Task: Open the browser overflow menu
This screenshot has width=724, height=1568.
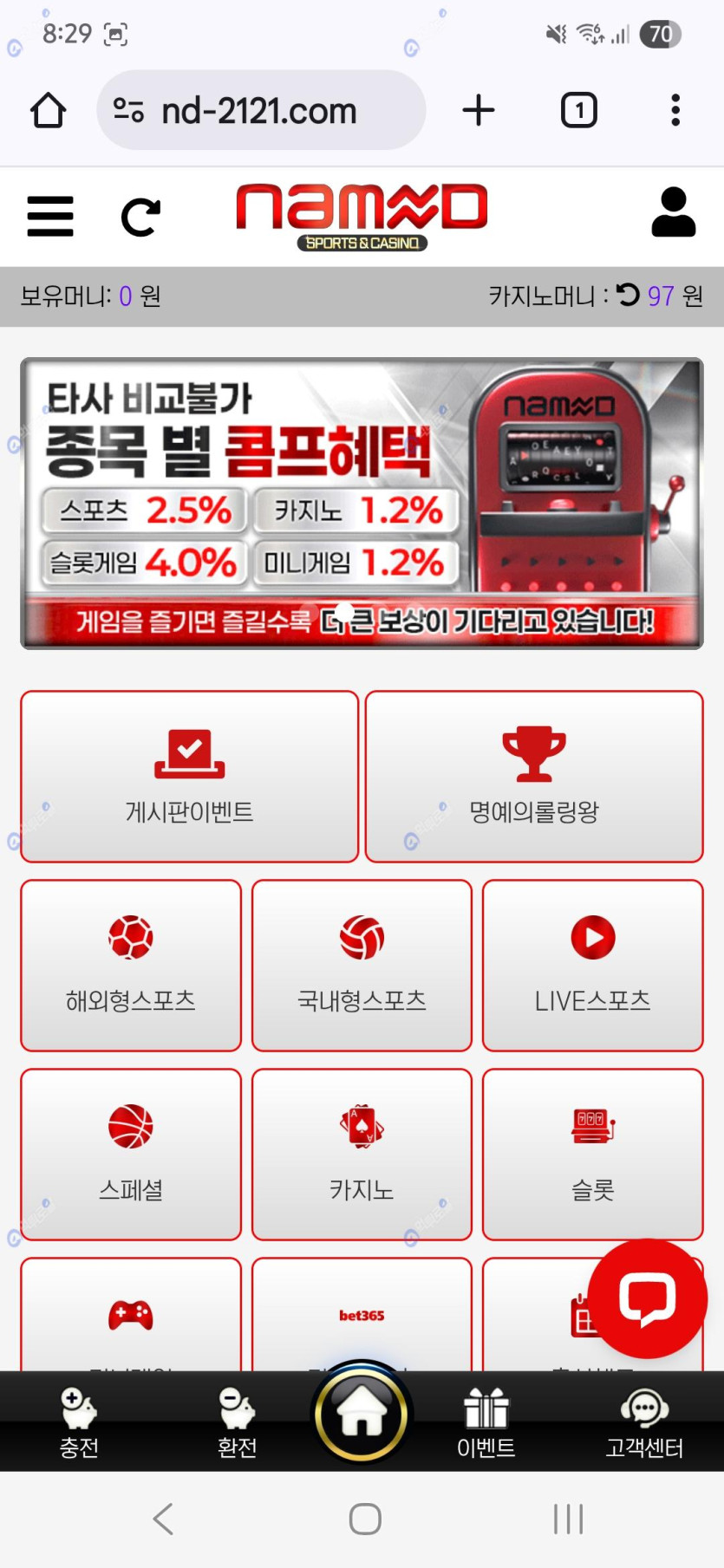Action: pyautogui.click(x=675, y=111)
